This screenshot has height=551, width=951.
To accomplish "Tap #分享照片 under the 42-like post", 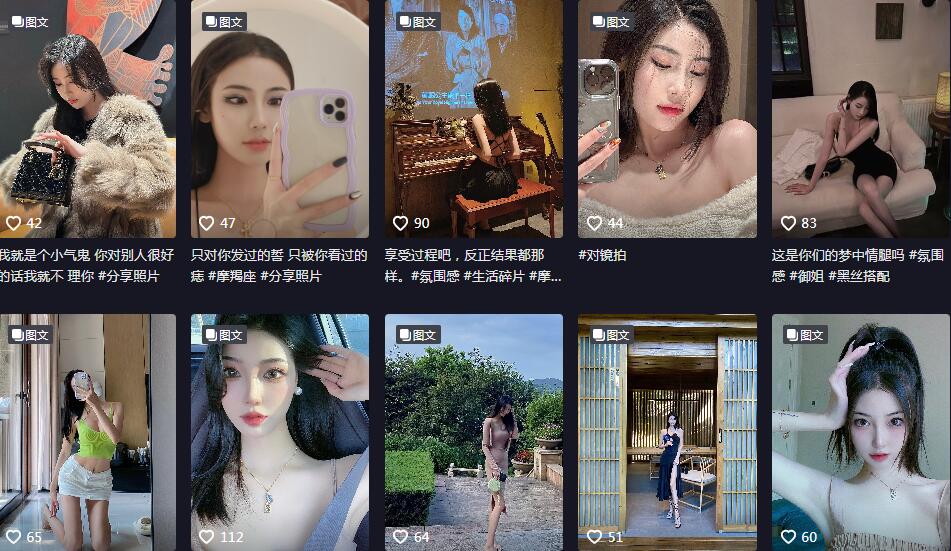I will tap(128, 276).
